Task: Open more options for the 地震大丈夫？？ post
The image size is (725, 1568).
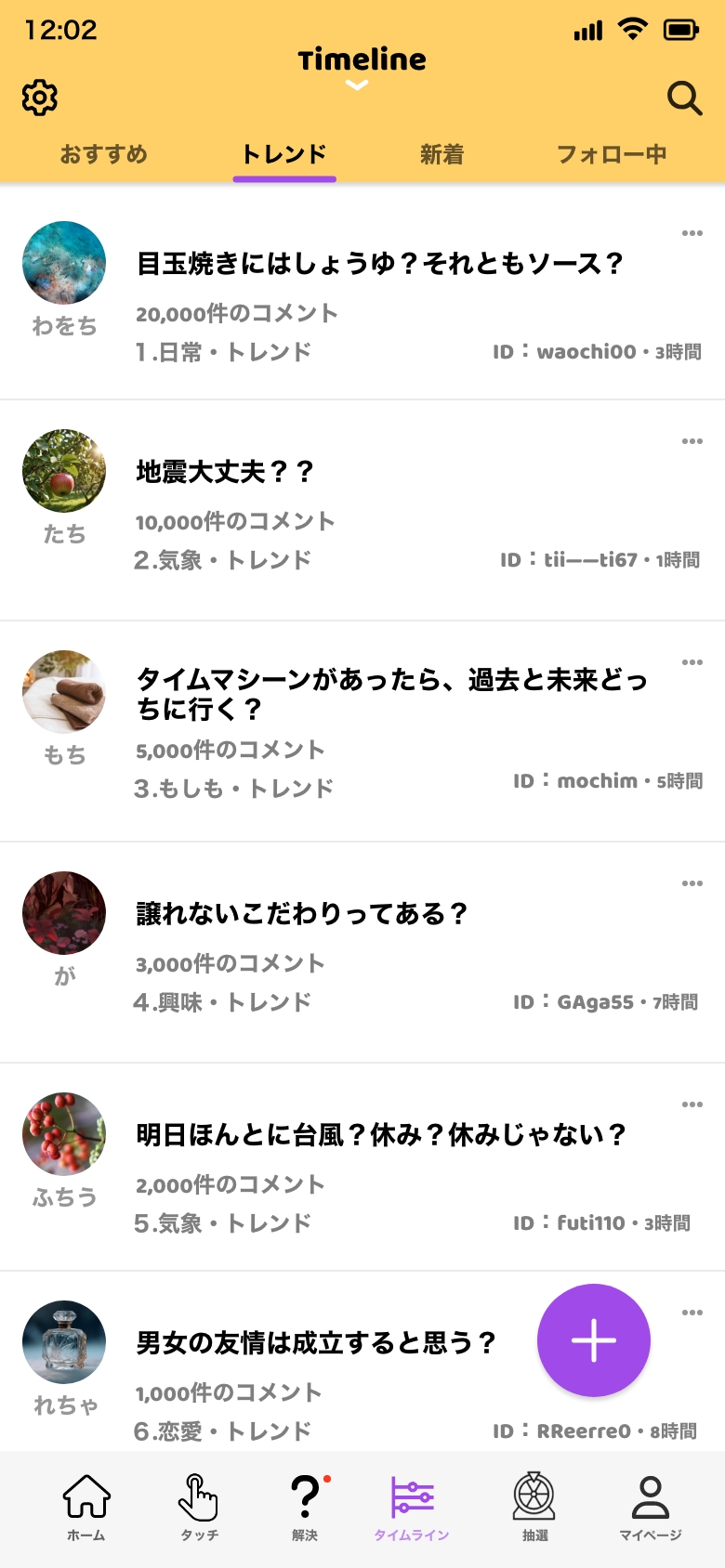Action: pyautogui.click(x=692, y=441)
